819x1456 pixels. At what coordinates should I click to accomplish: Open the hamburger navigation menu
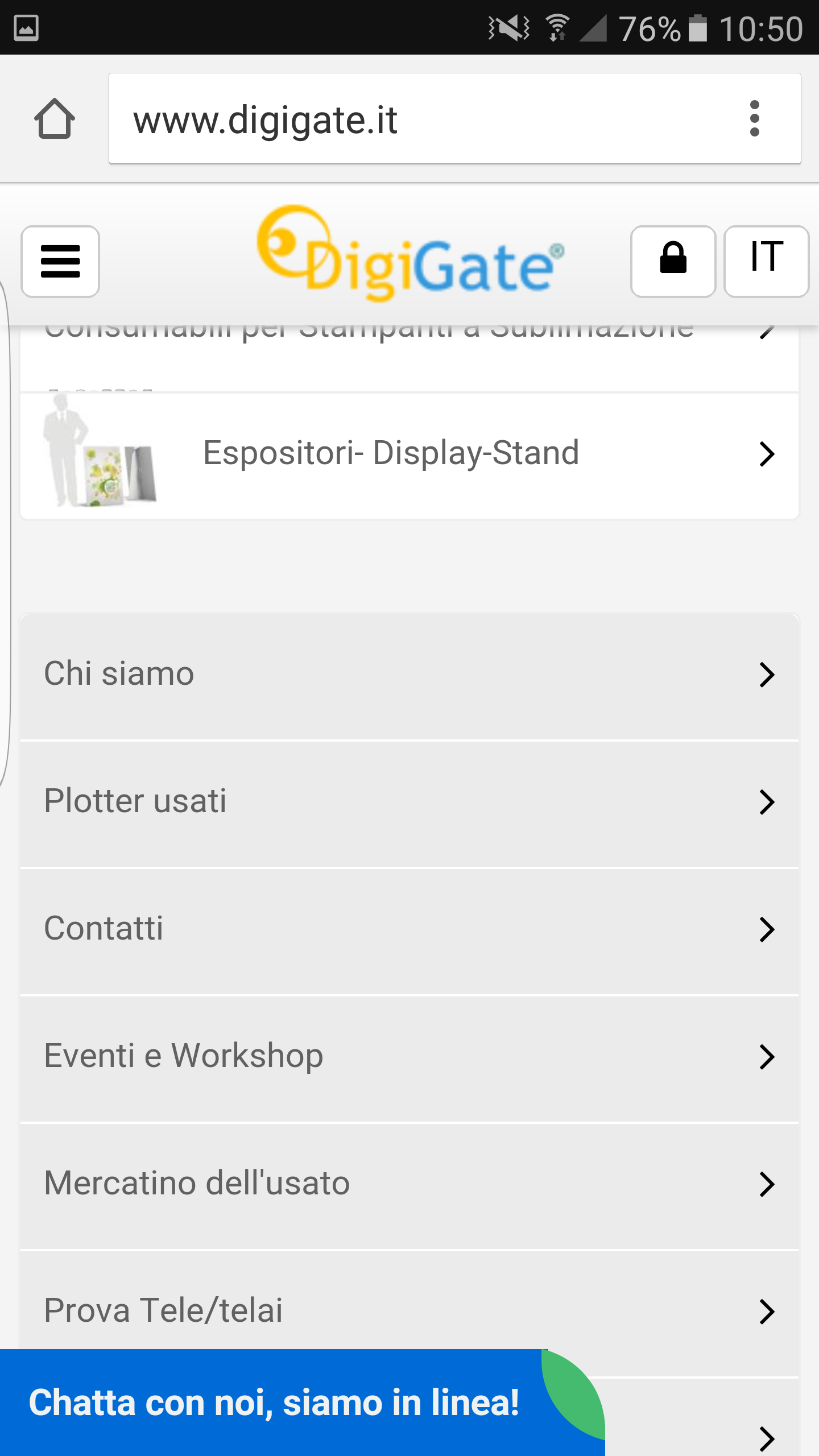tap(60, 262)
